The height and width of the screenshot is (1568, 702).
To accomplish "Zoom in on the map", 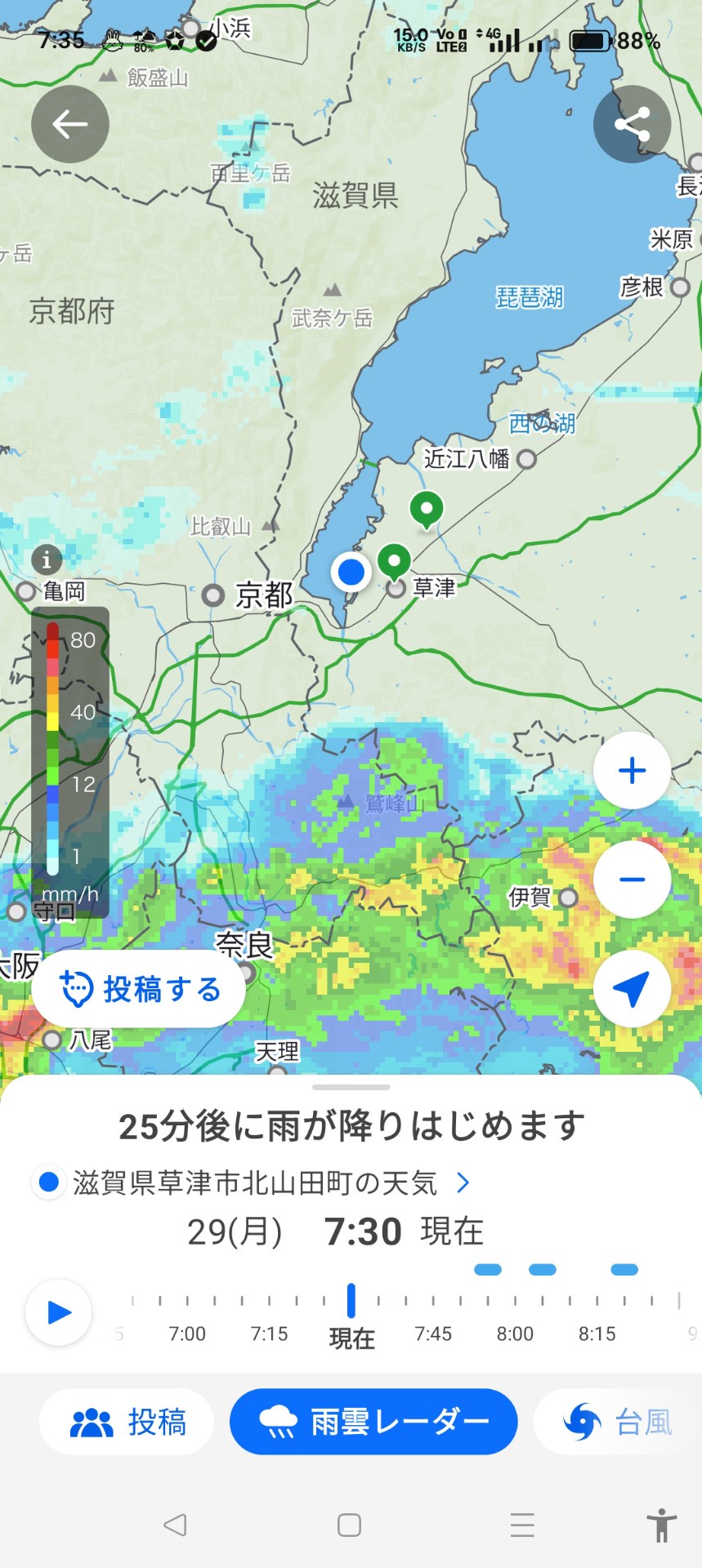I will (x=632, y=770).
